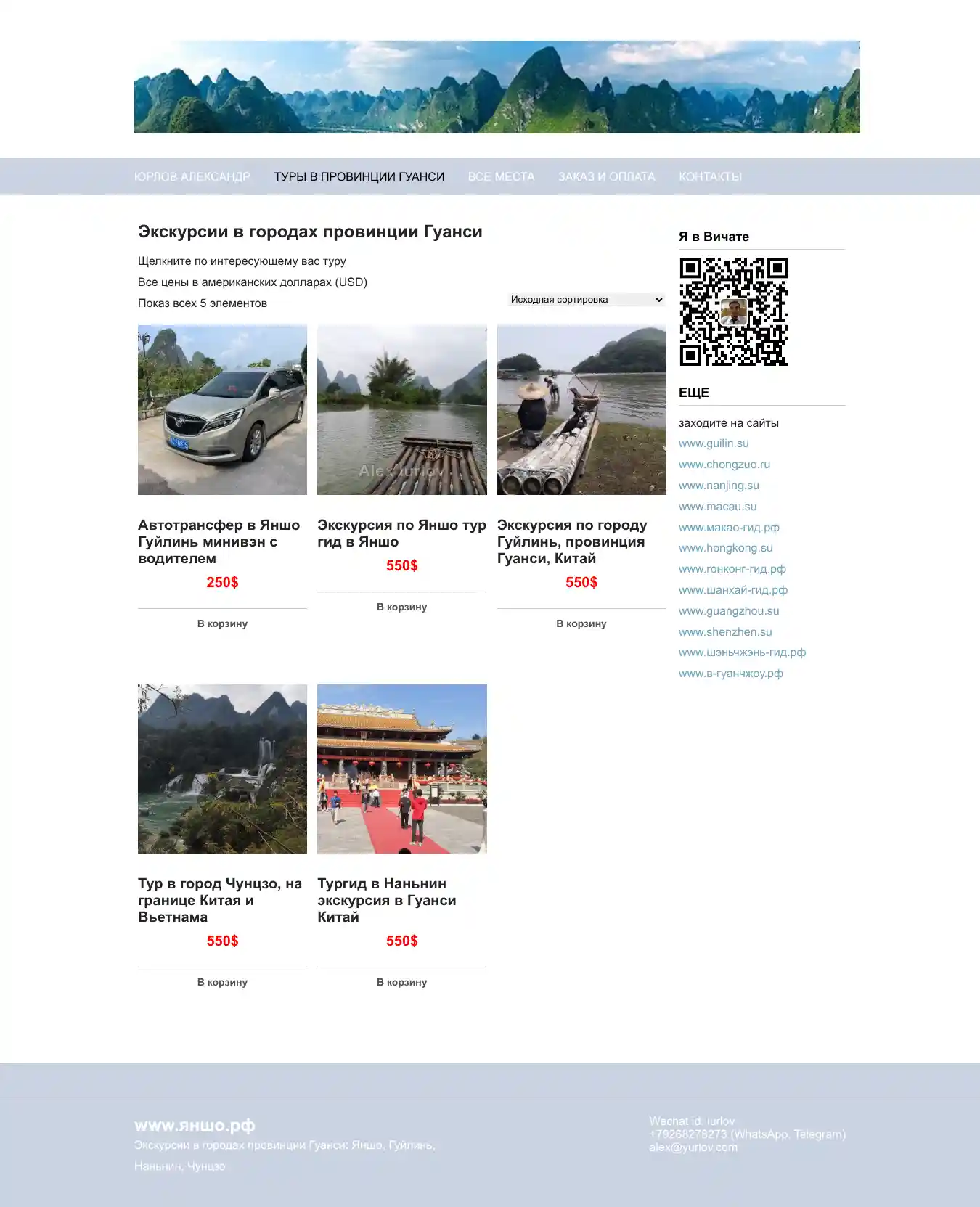Go to Все места page
980x1207 pixels.
[x=501, y=176]
